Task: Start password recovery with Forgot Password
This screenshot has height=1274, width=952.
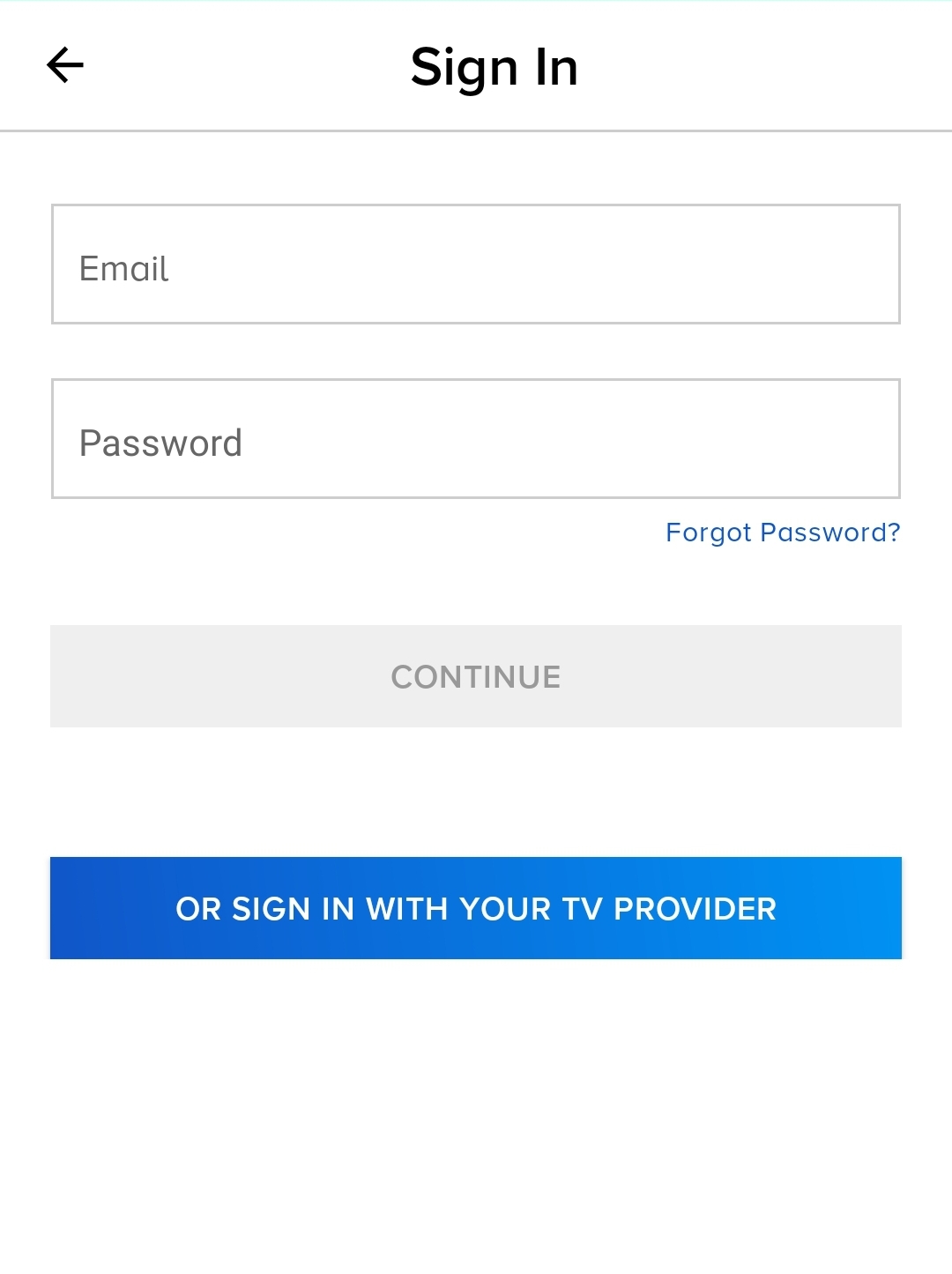Action: point(785,533)
